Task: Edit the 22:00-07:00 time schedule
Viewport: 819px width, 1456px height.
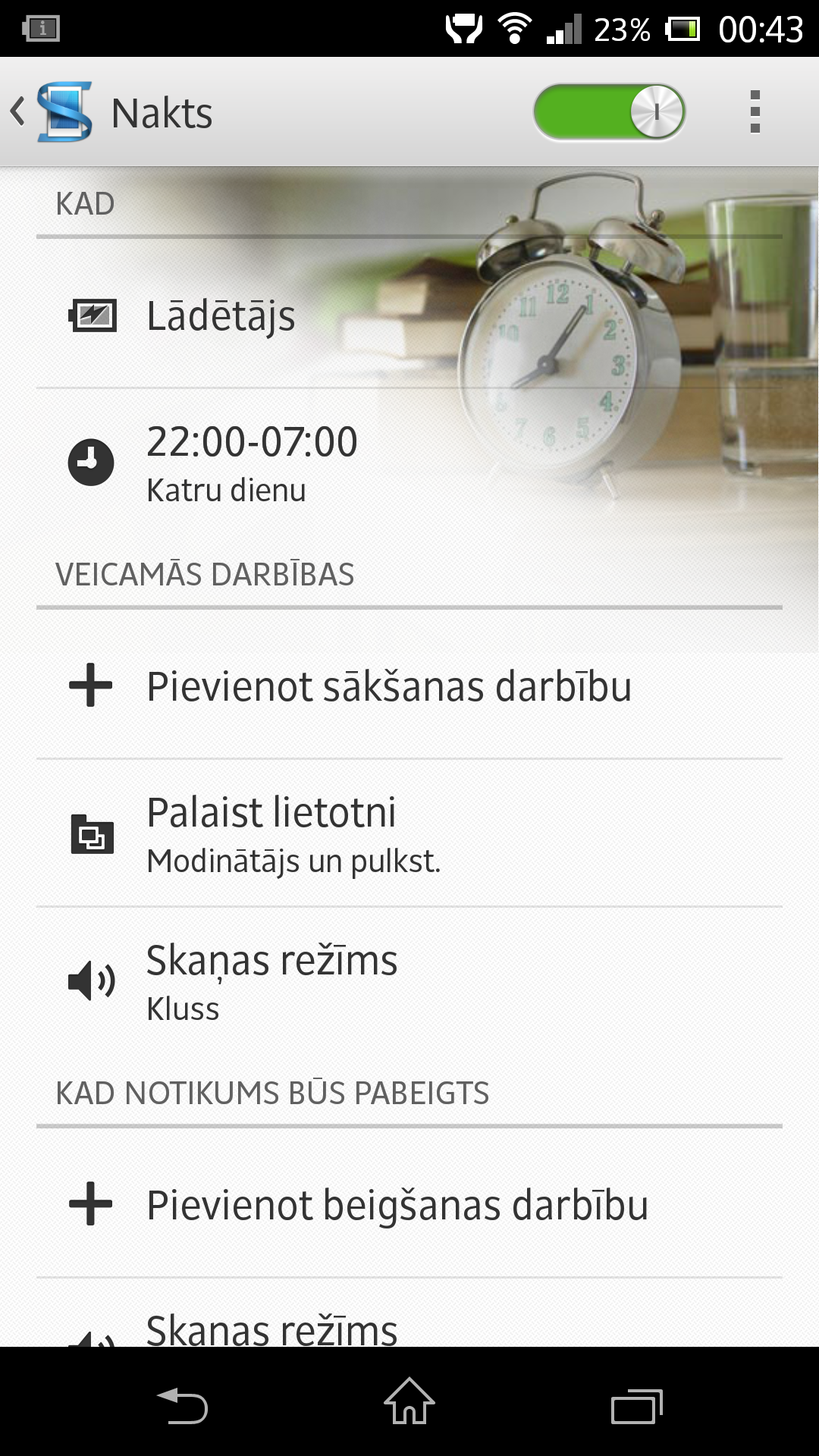Action: [409, 463]
